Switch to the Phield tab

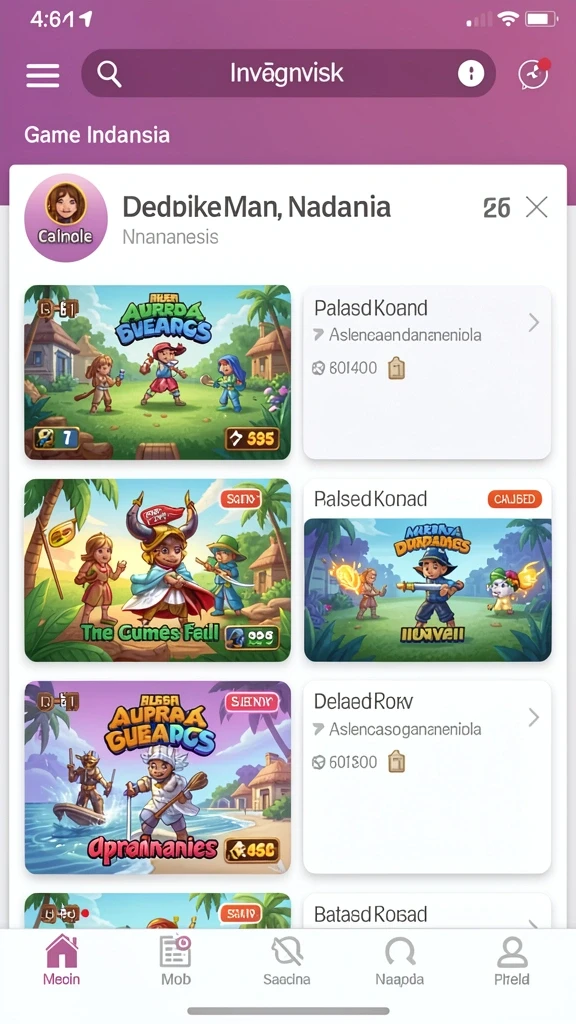point(512,960)
